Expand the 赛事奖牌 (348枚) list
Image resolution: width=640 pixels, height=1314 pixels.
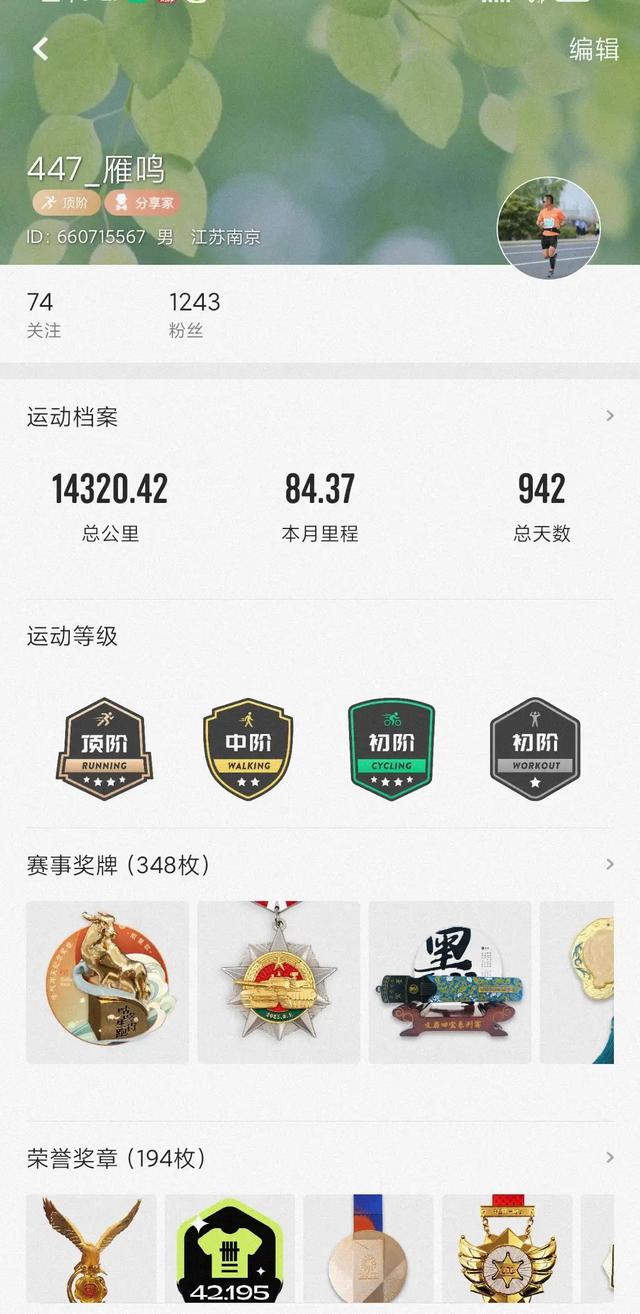[320, 865]
